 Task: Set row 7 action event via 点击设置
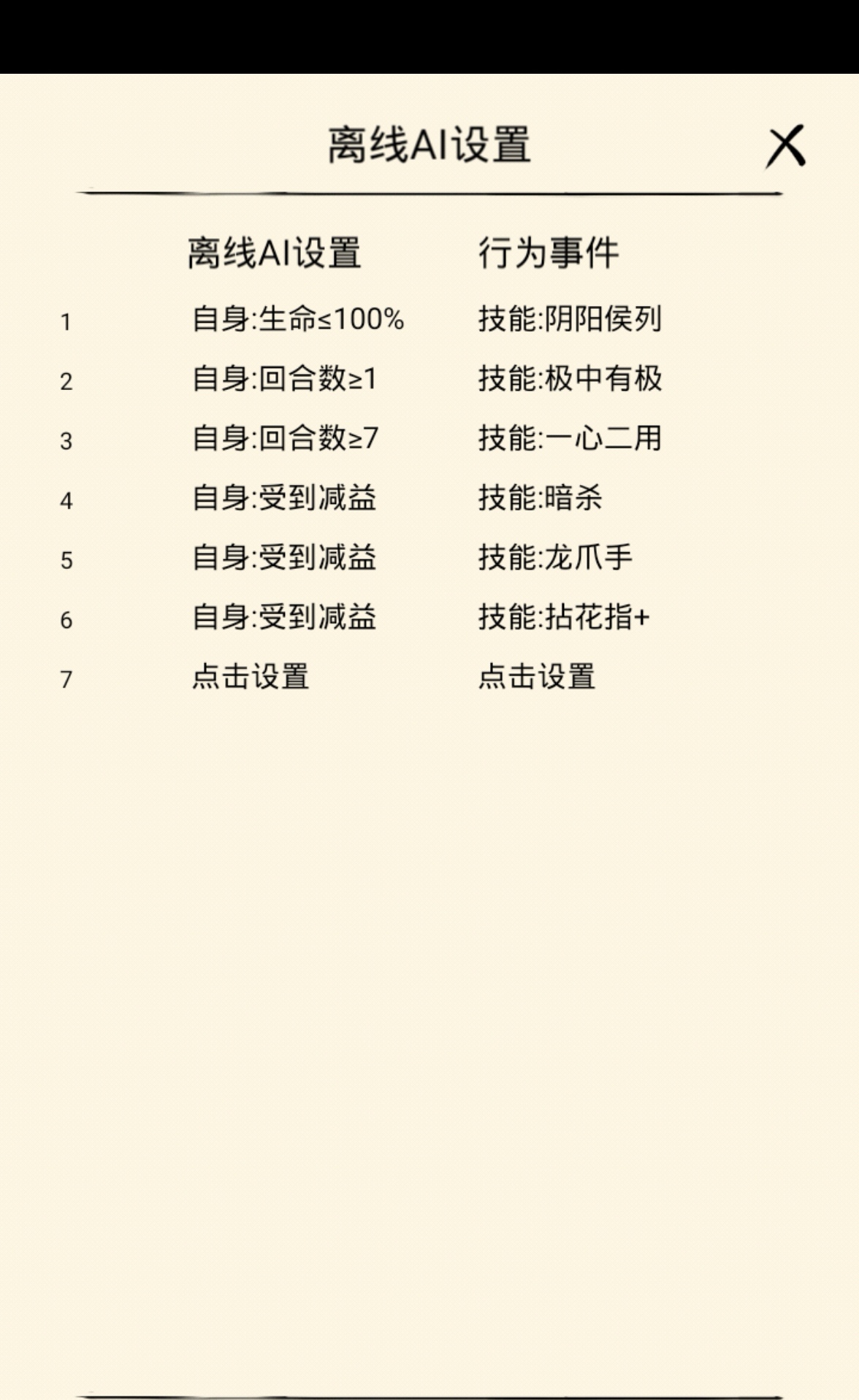click(x=537, y=677)
